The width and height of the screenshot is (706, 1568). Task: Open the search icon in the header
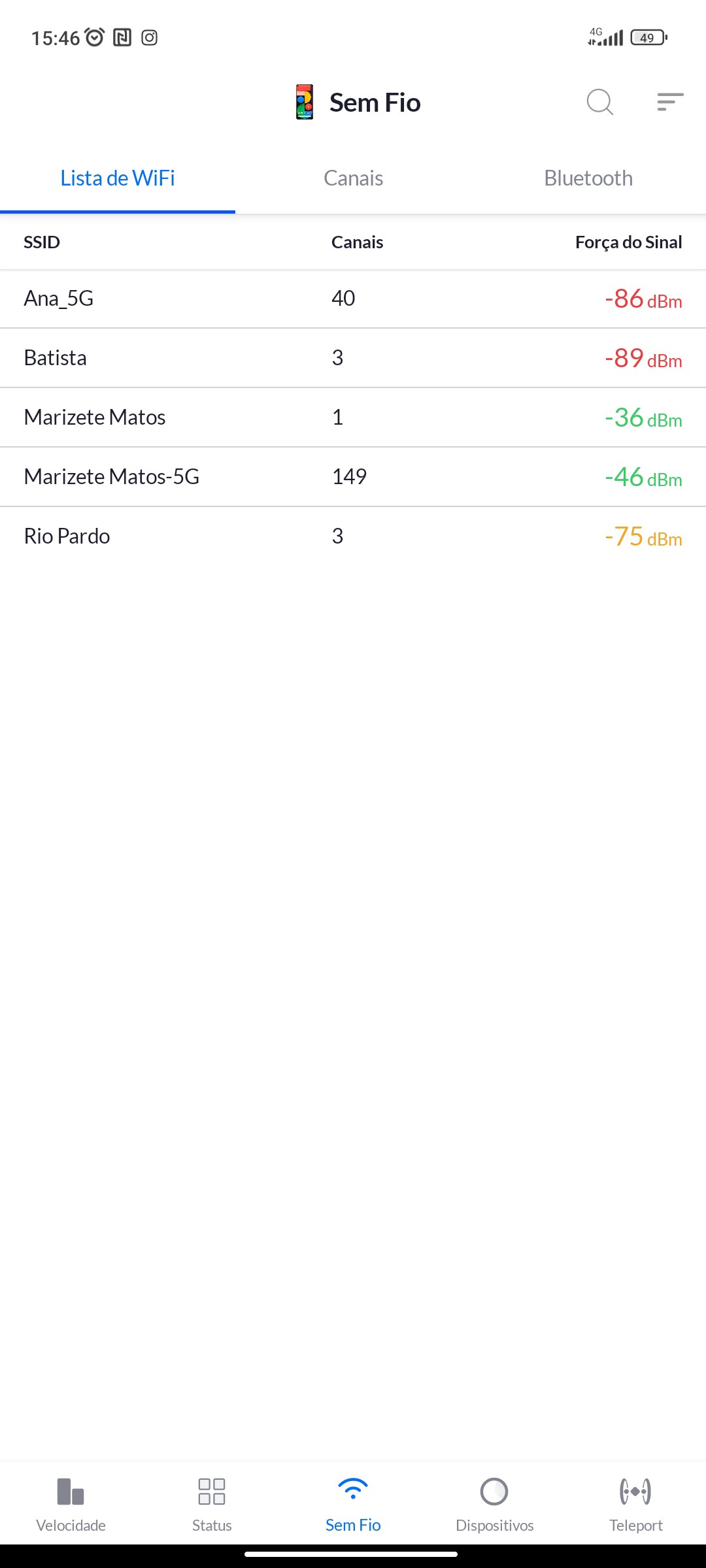tap(599, 102)
